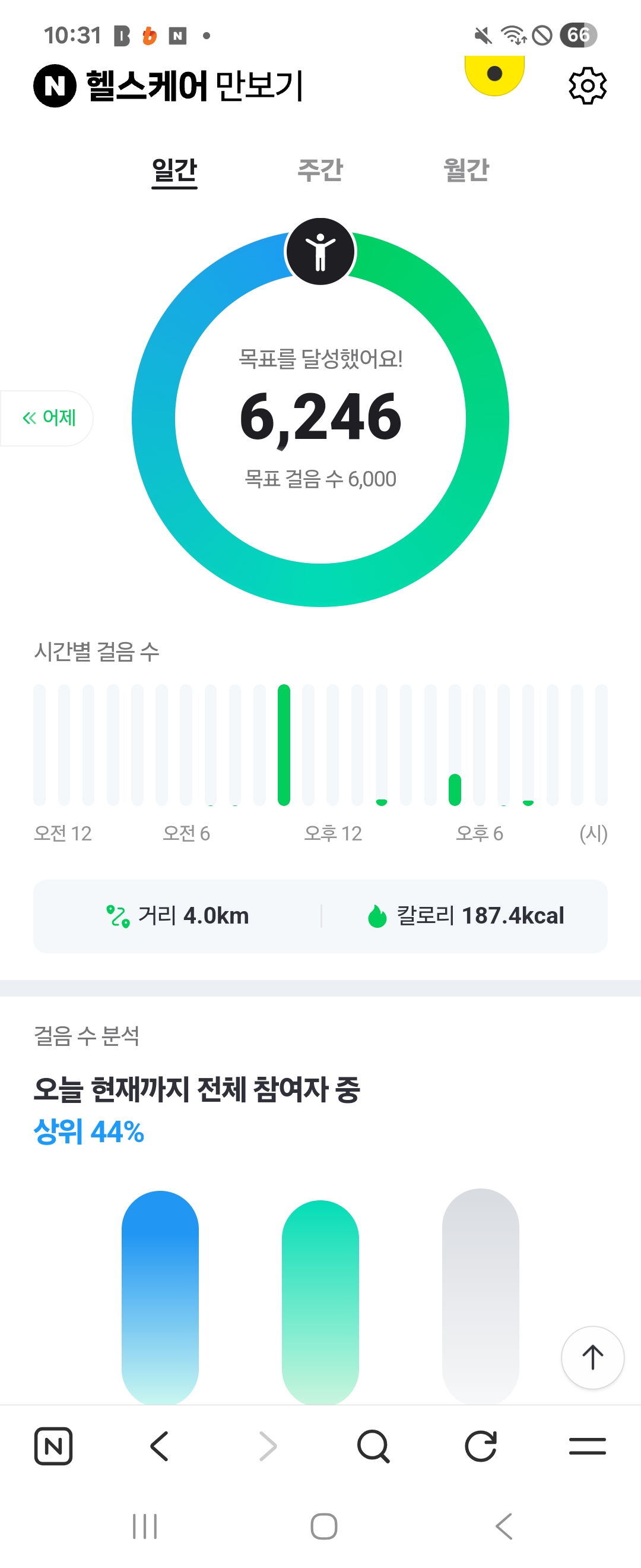Viewport: 641px width, 1568px height.
Task: Open the browser menu with two lines
Action: 588,1446
